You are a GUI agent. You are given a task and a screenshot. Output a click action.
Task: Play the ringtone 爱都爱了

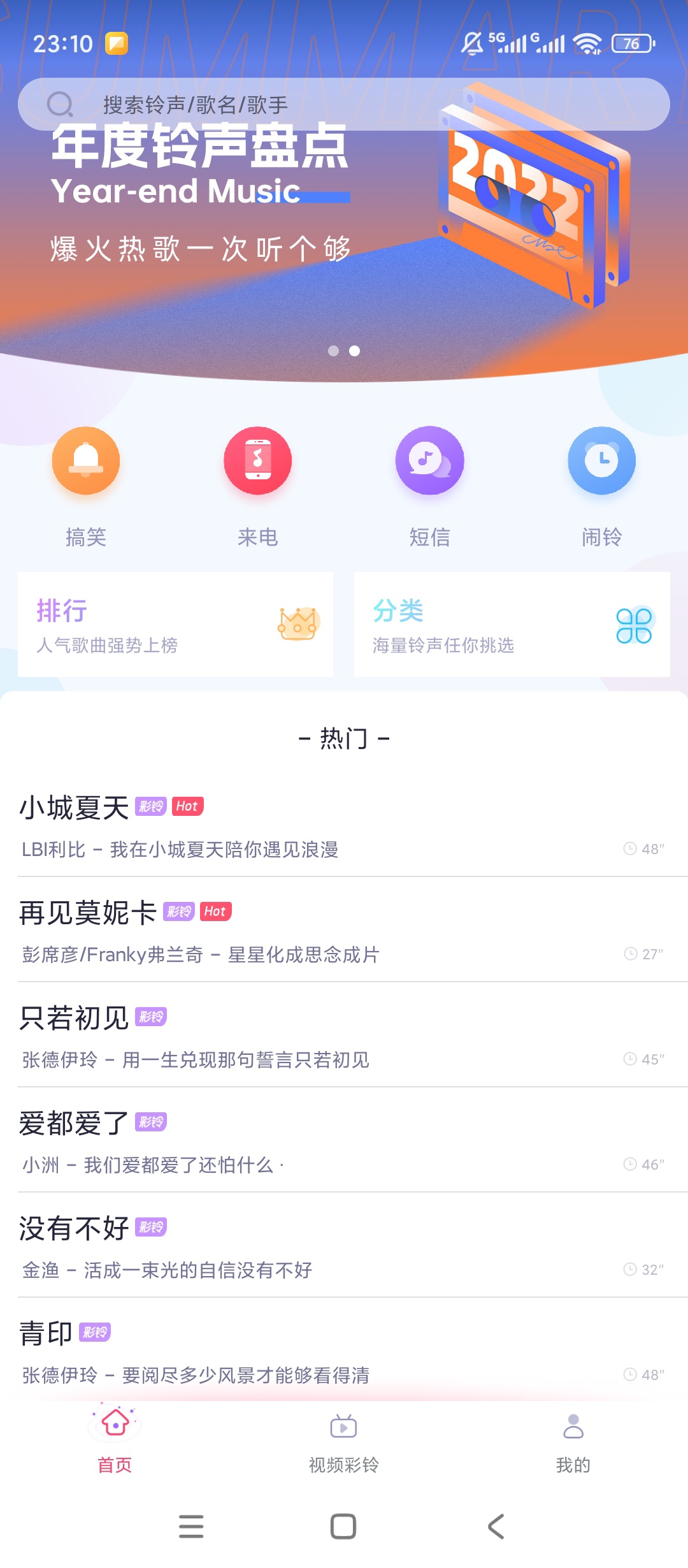point(319,1142)
